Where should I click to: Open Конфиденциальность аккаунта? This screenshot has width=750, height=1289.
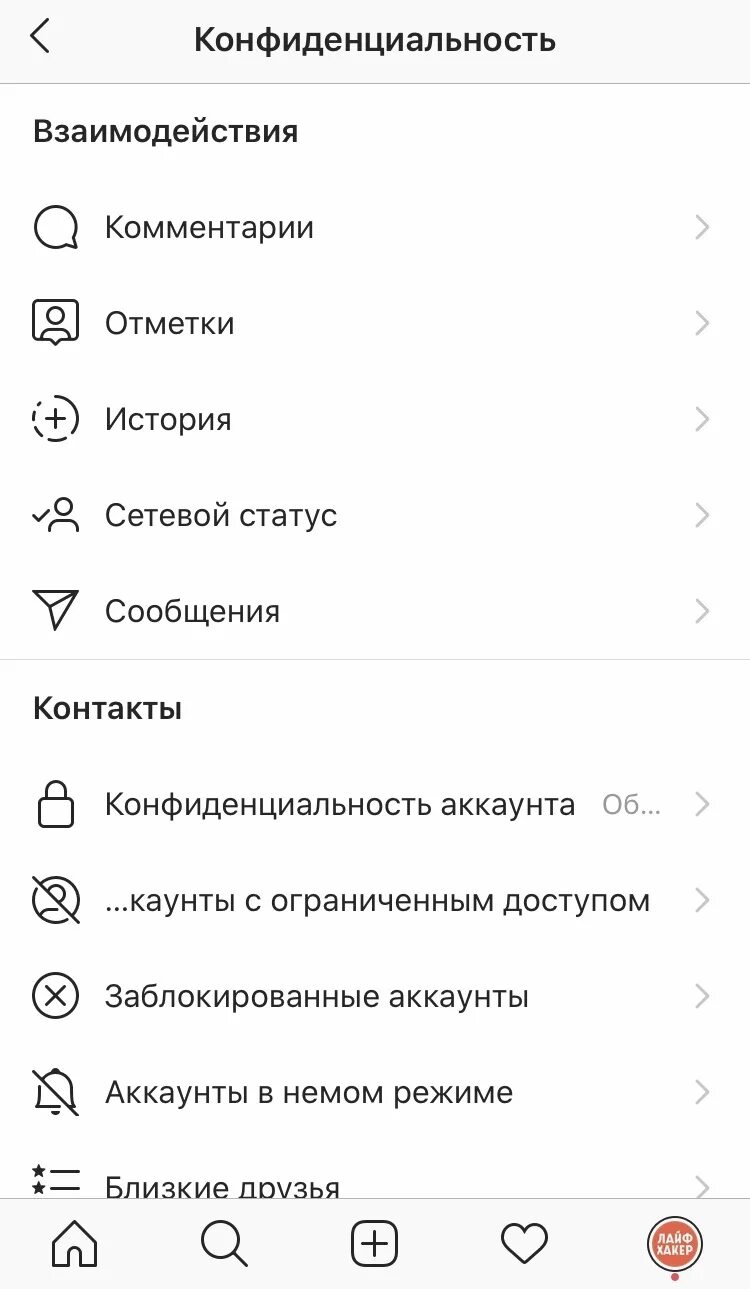tap(340, 805)
